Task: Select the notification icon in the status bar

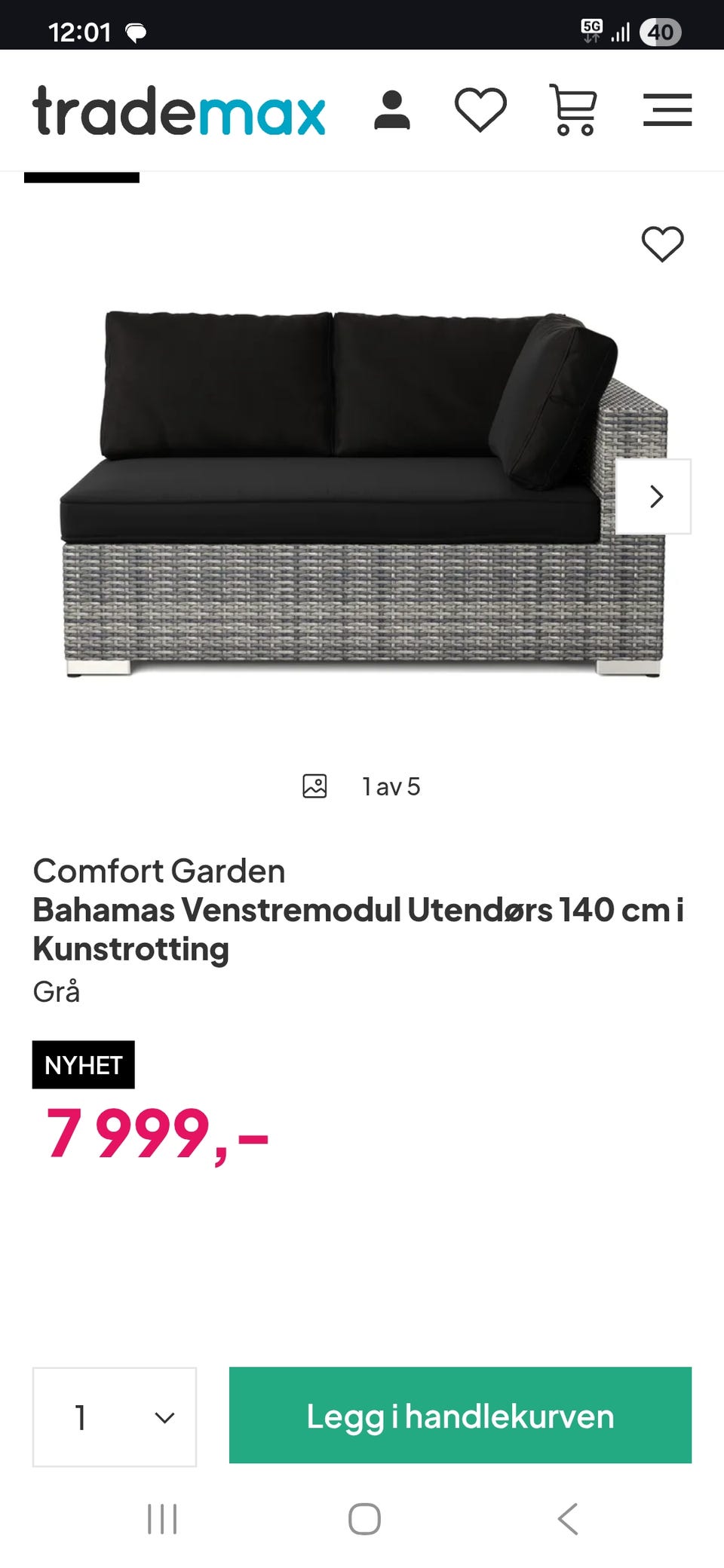Action: pyautogui.click(x=135, y=32)
